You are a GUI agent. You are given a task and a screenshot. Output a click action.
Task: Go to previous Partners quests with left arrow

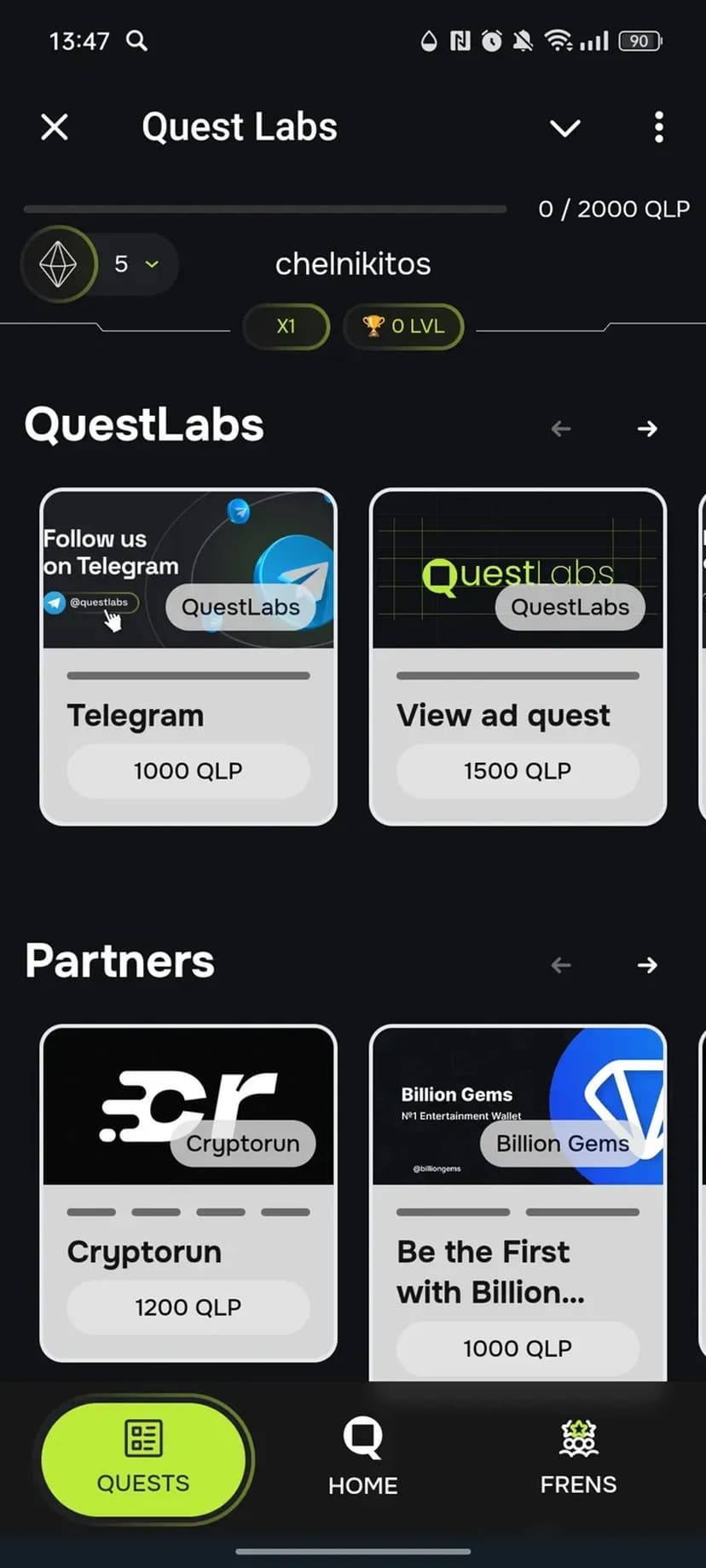(x=561, y=965)
